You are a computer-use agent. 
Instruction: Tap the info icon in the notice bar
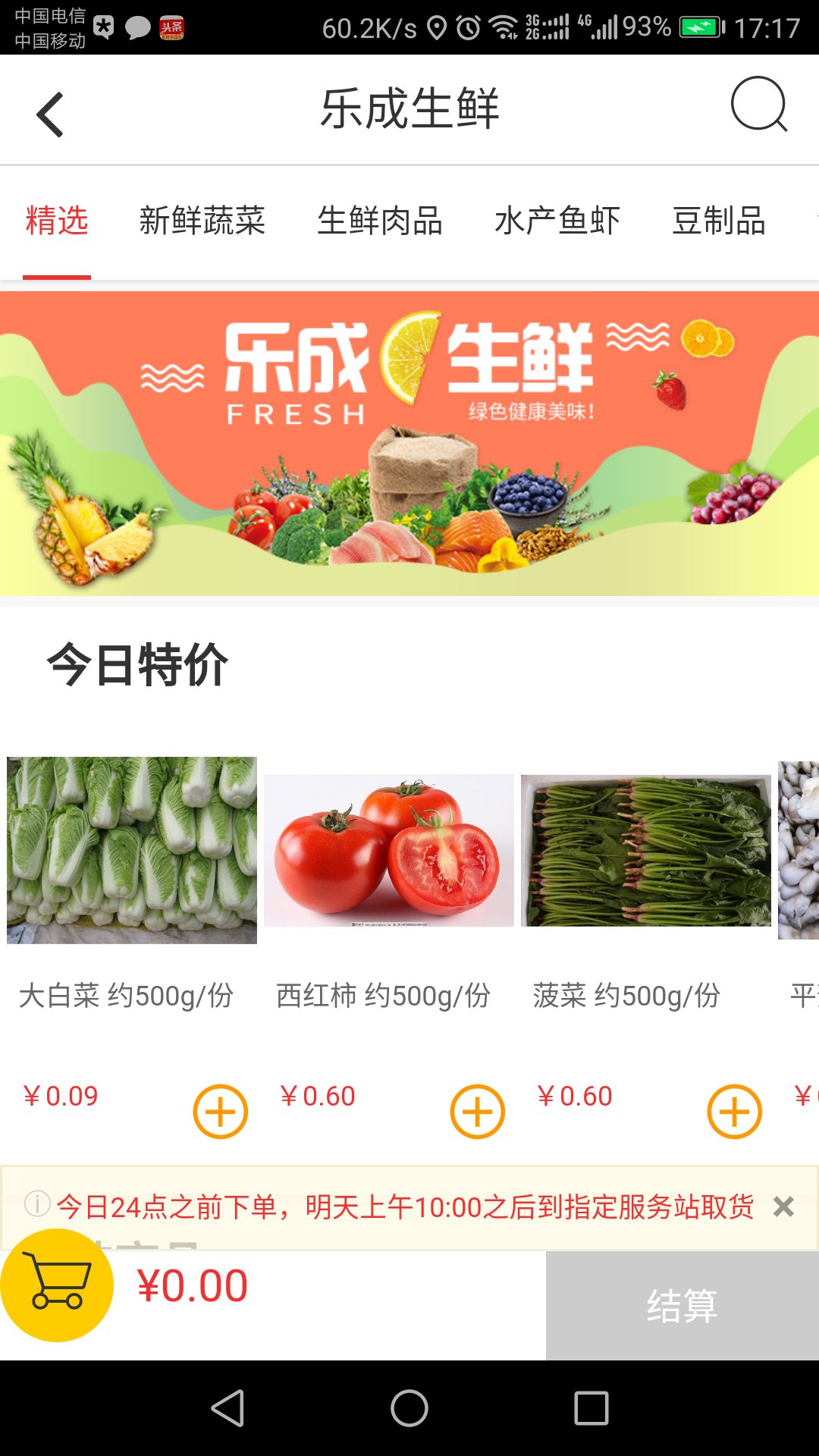[x=36, y=1204]
